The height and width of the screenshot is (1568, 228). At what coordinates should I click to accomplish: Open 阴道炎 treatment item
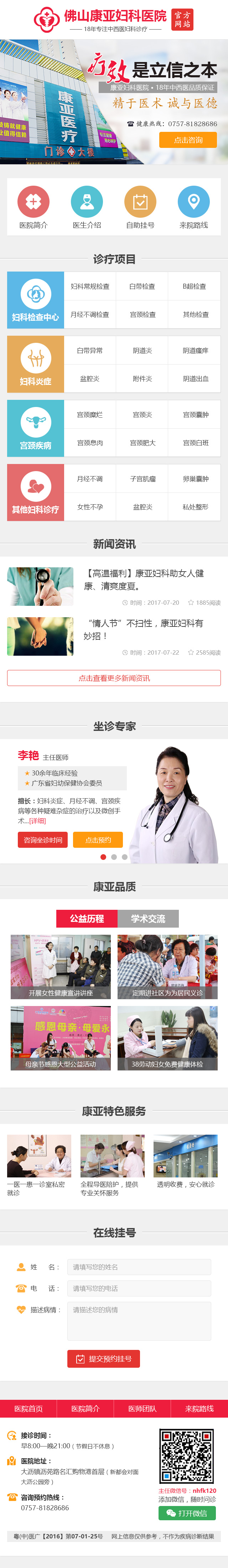pyautogui.click(x=142, y=351)
